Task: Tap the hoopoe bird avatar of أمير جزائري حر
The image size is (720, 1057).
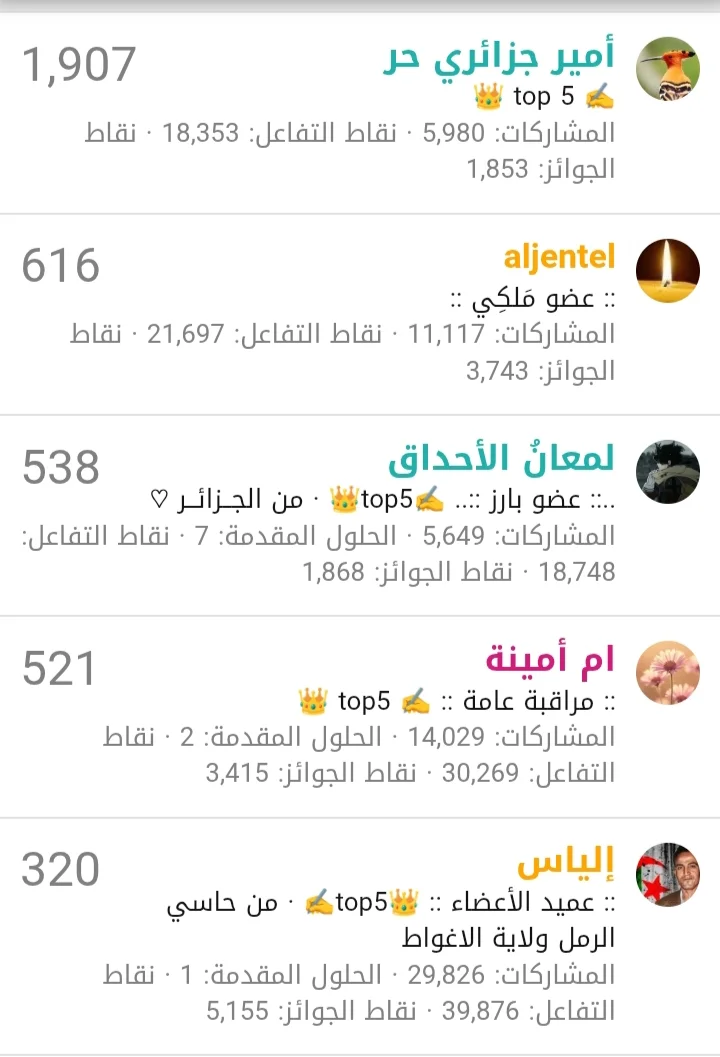Action: (668, 69)
